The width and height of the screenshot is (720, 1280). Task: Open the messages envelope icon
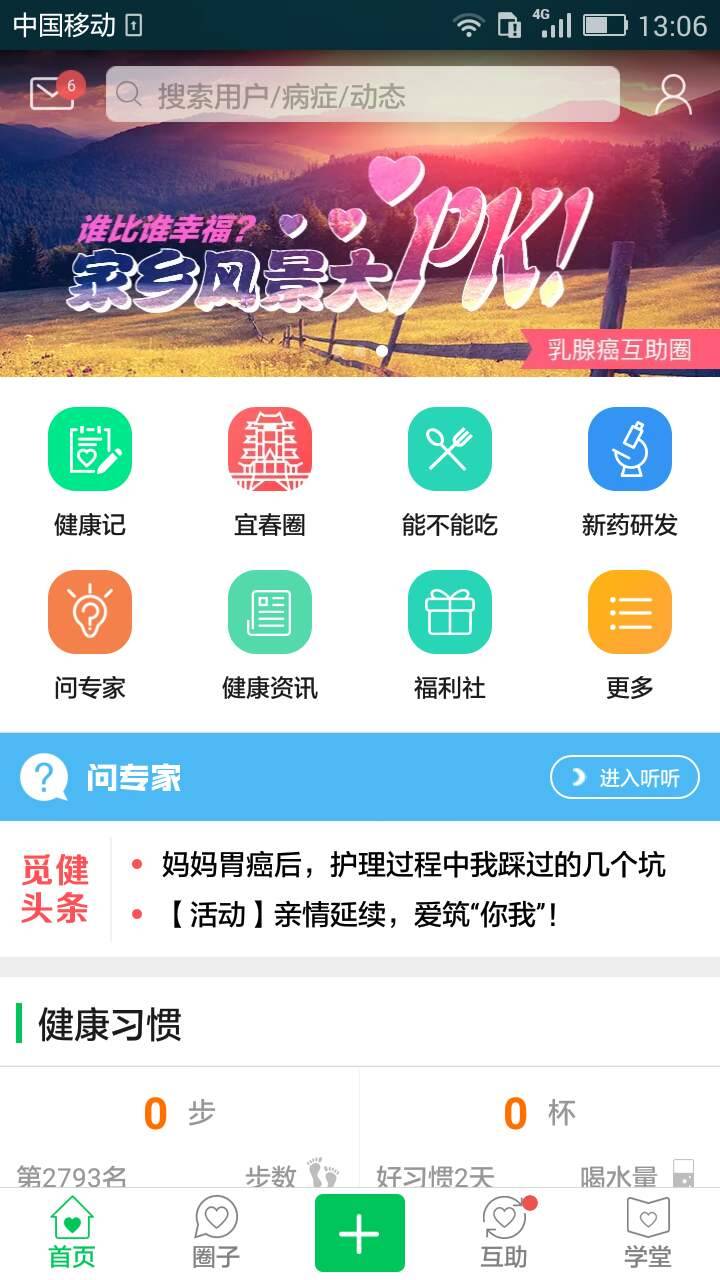pos(52,93)
